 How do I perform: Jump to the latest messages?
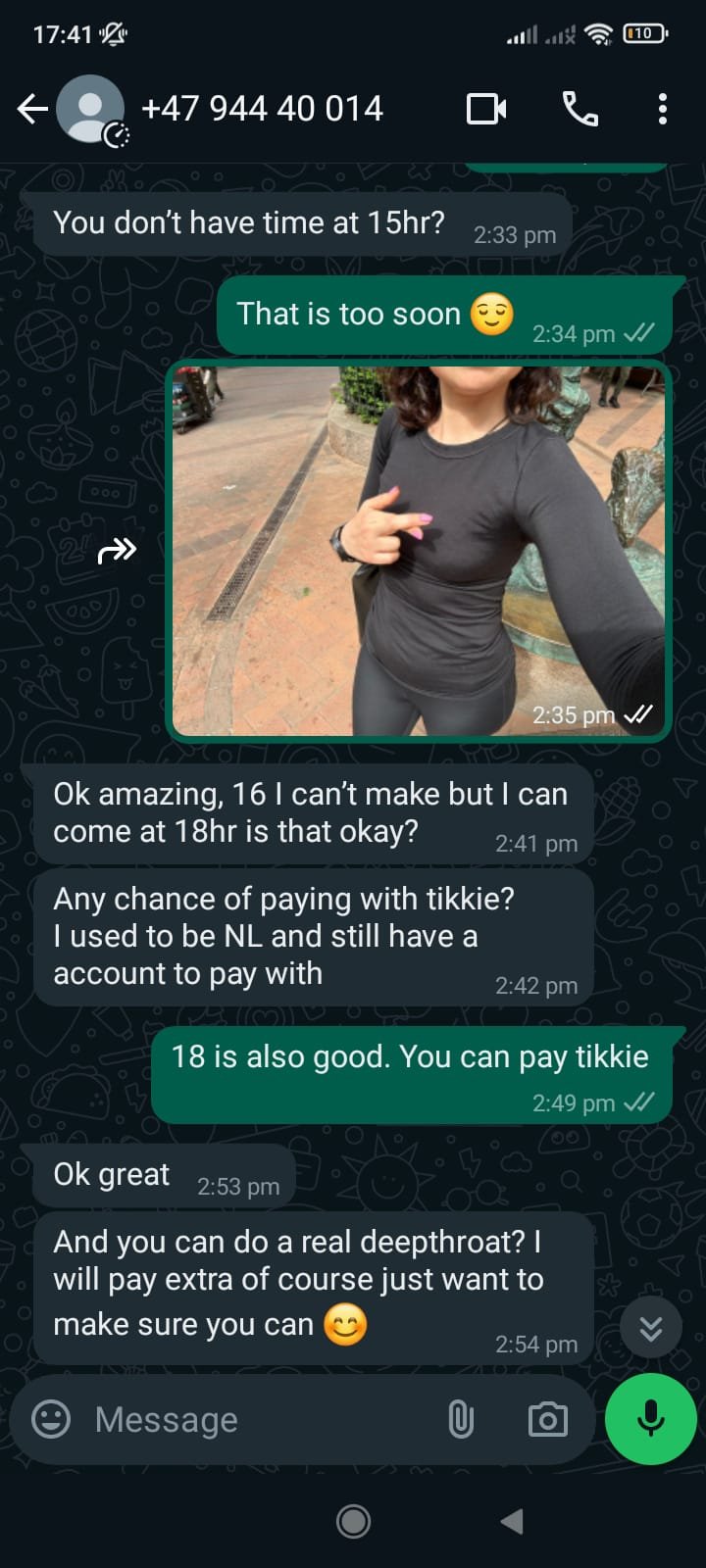coord(651,1328)
